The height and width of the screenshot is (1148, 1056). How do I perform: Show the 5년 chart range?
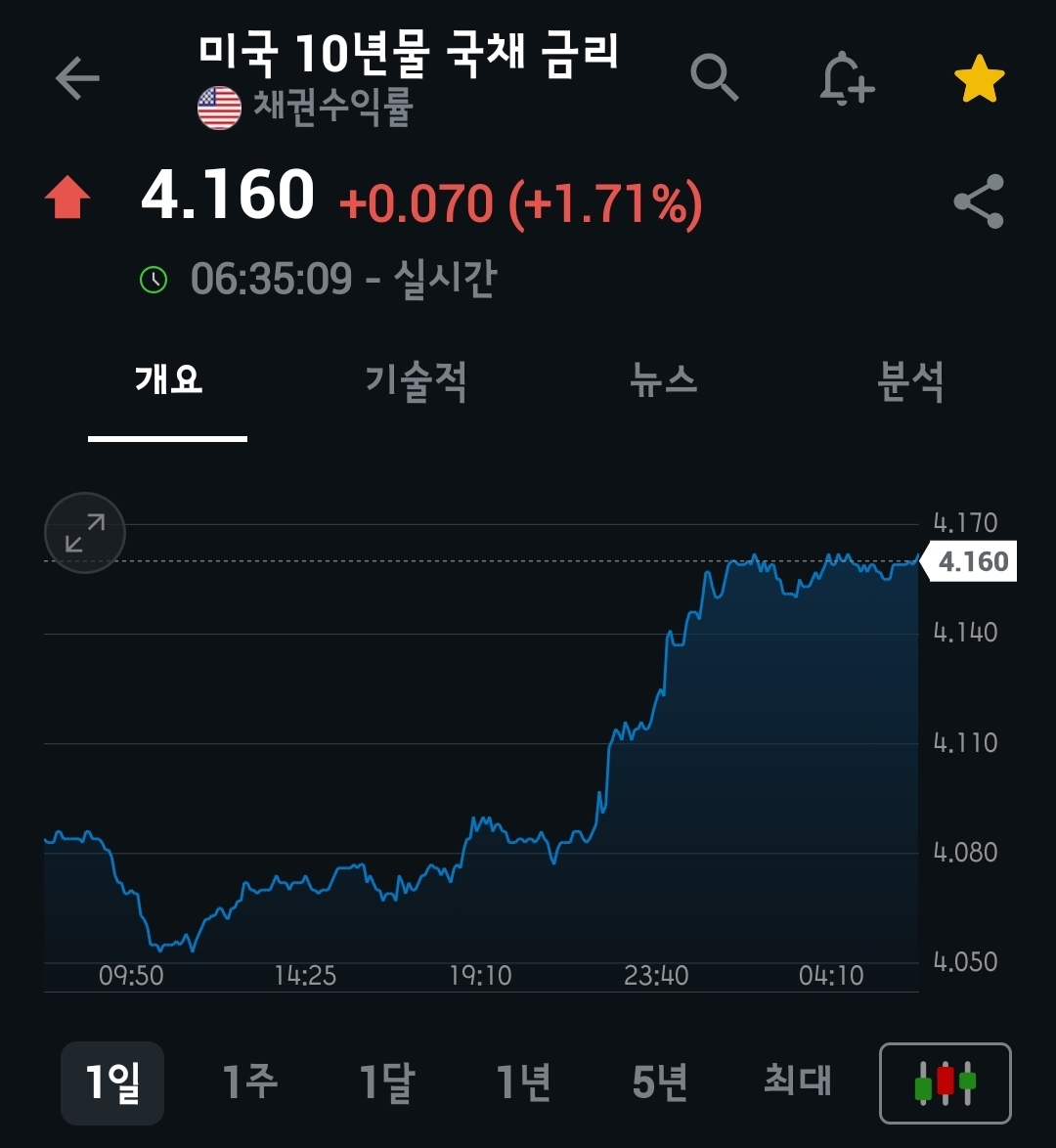click(x=660, y=1082)
